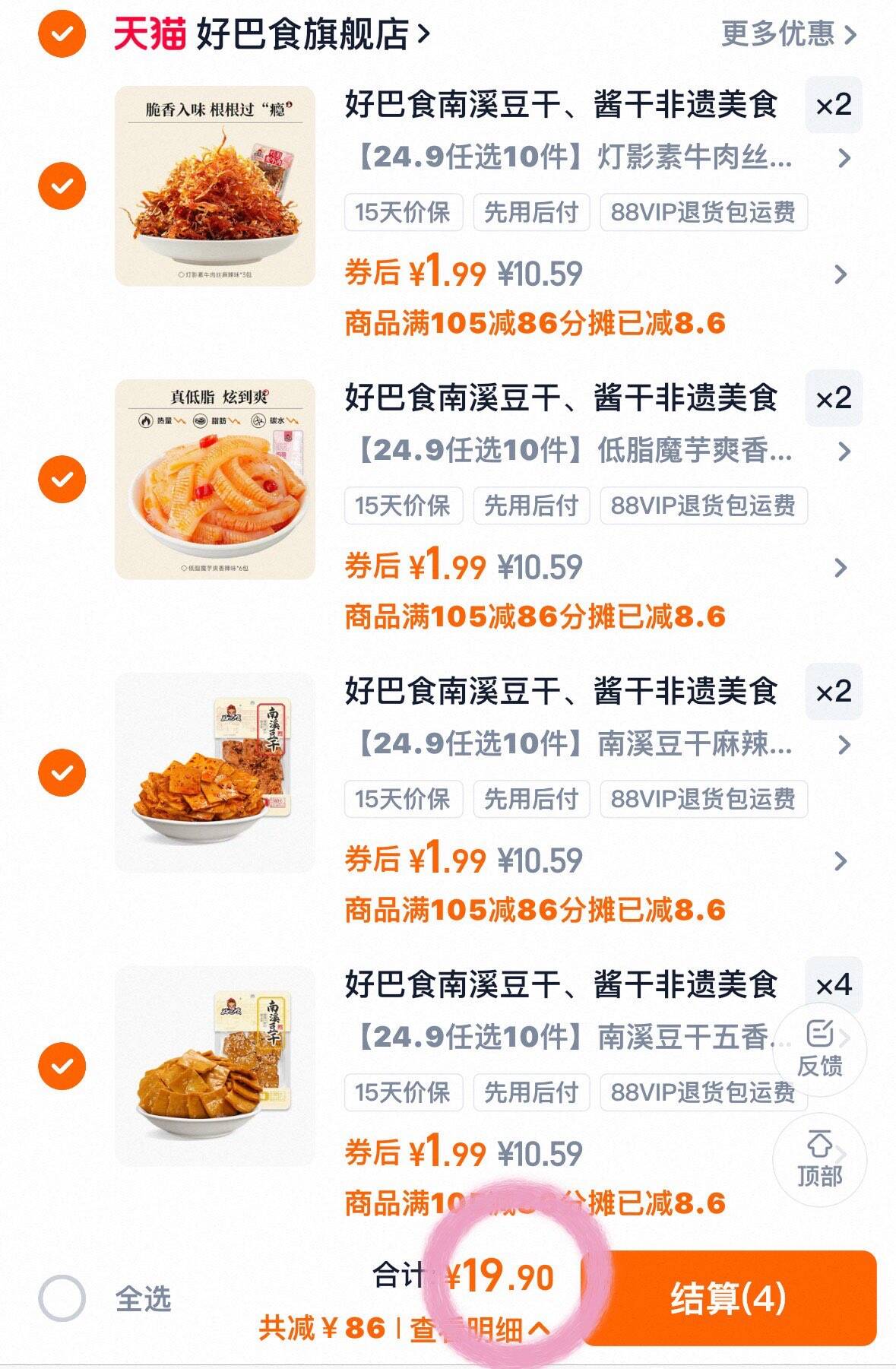The image size is (896, 1369).
Task: Click the 天猫 (Tmall) logo icon
Action: click(147, 33)
